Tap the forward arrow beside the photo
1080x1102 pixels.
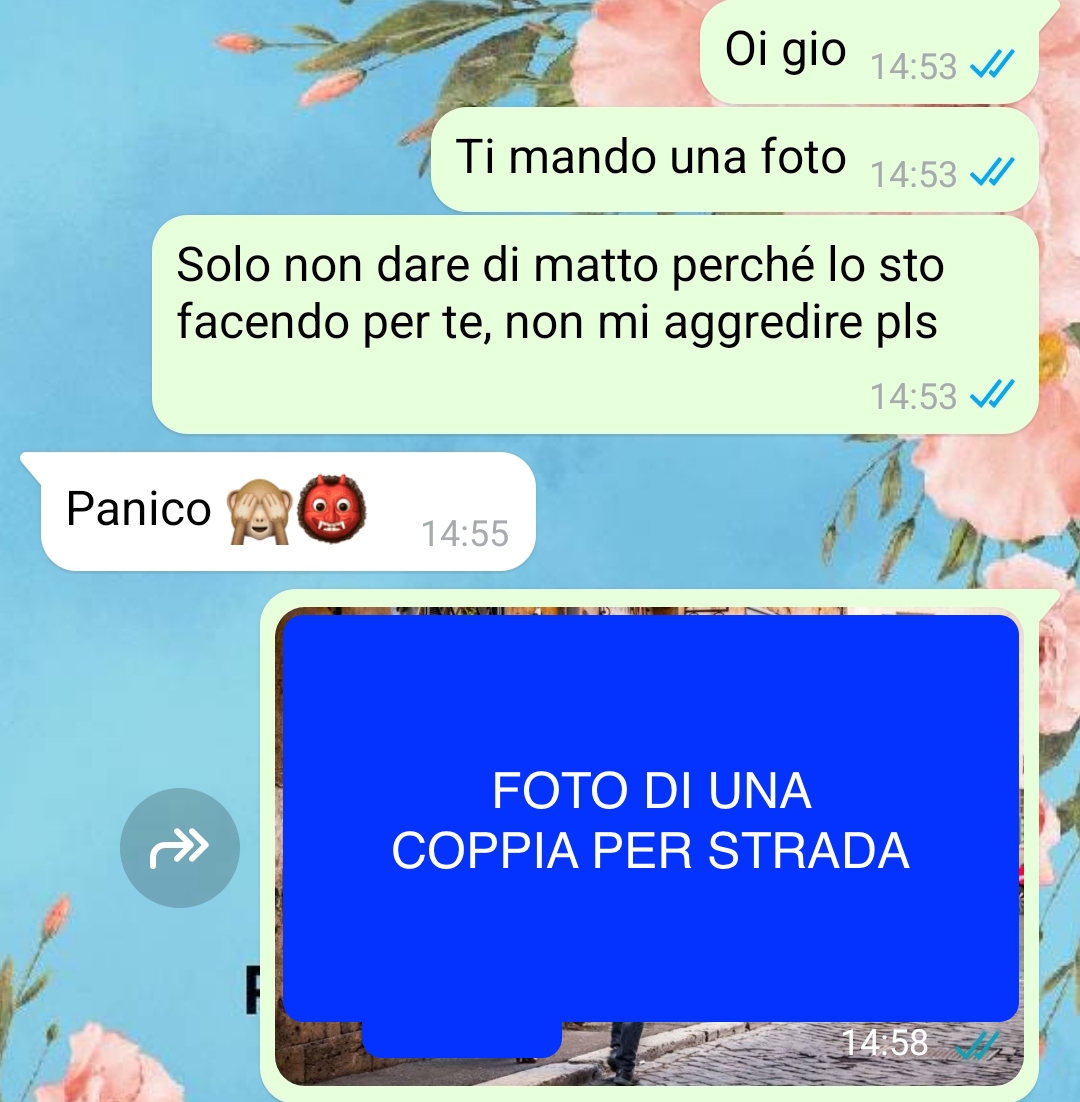[x=180, y=848]
